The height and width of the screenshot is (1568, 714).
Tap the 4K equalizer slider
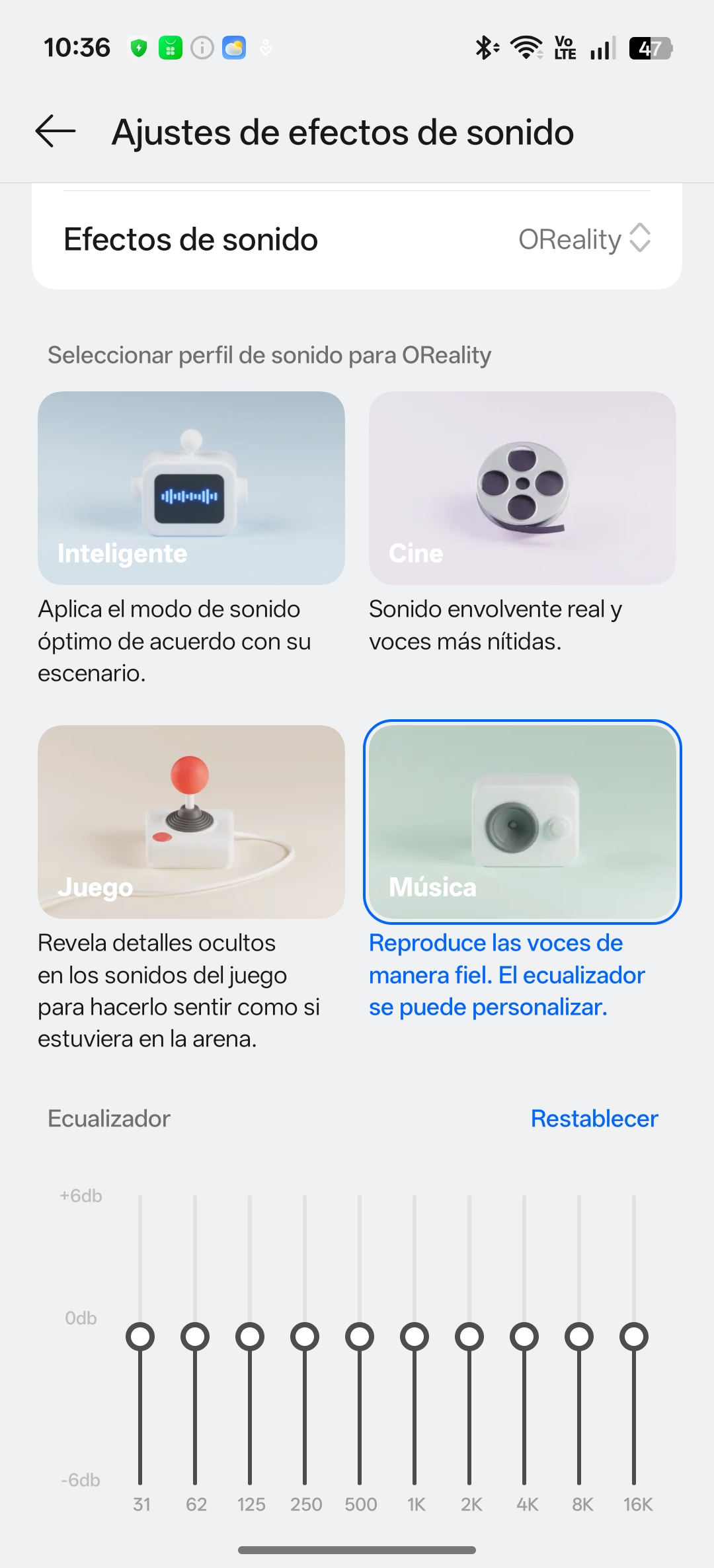[x=524, y=1337]
